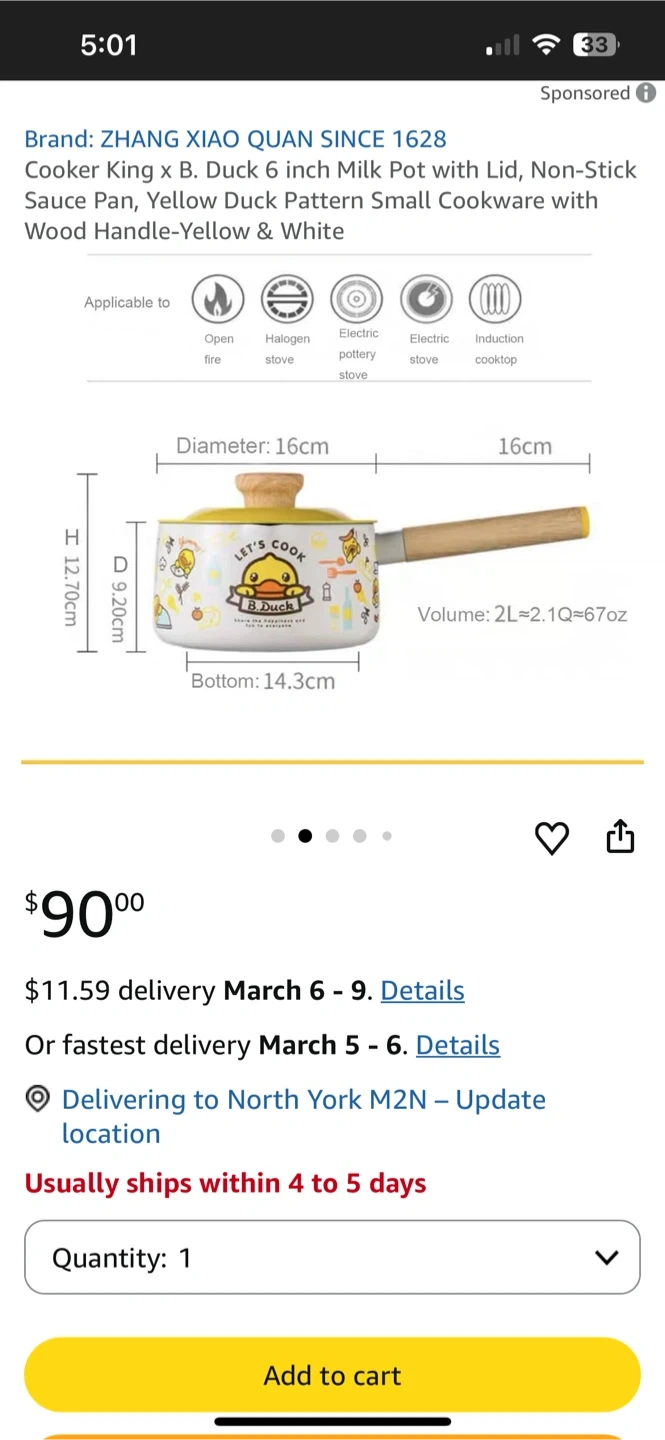Open the ZHANG XIAO QUAN brand link

pos(235,139)
